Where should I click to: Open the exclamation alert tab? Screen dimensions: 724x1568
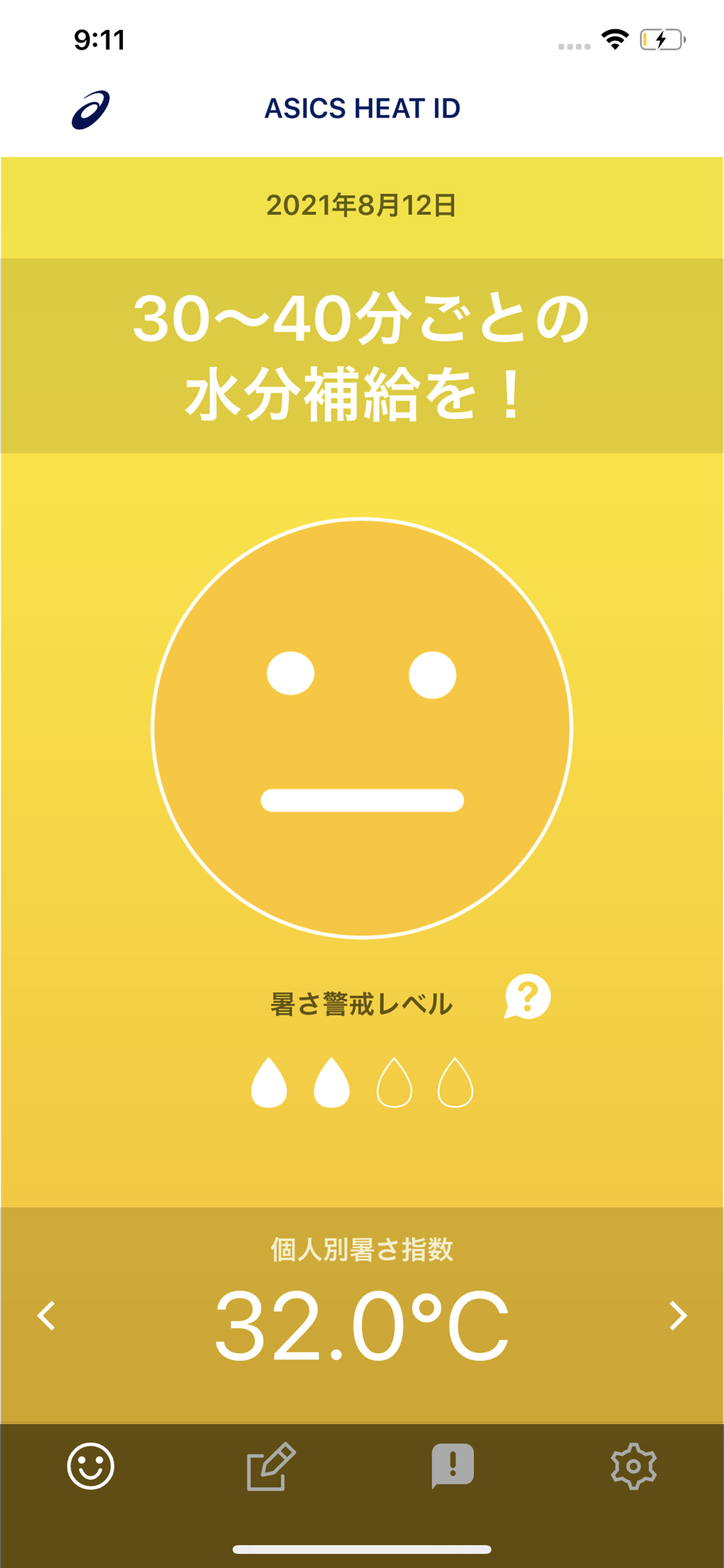pyautogui.click(x=453, y=1465)
